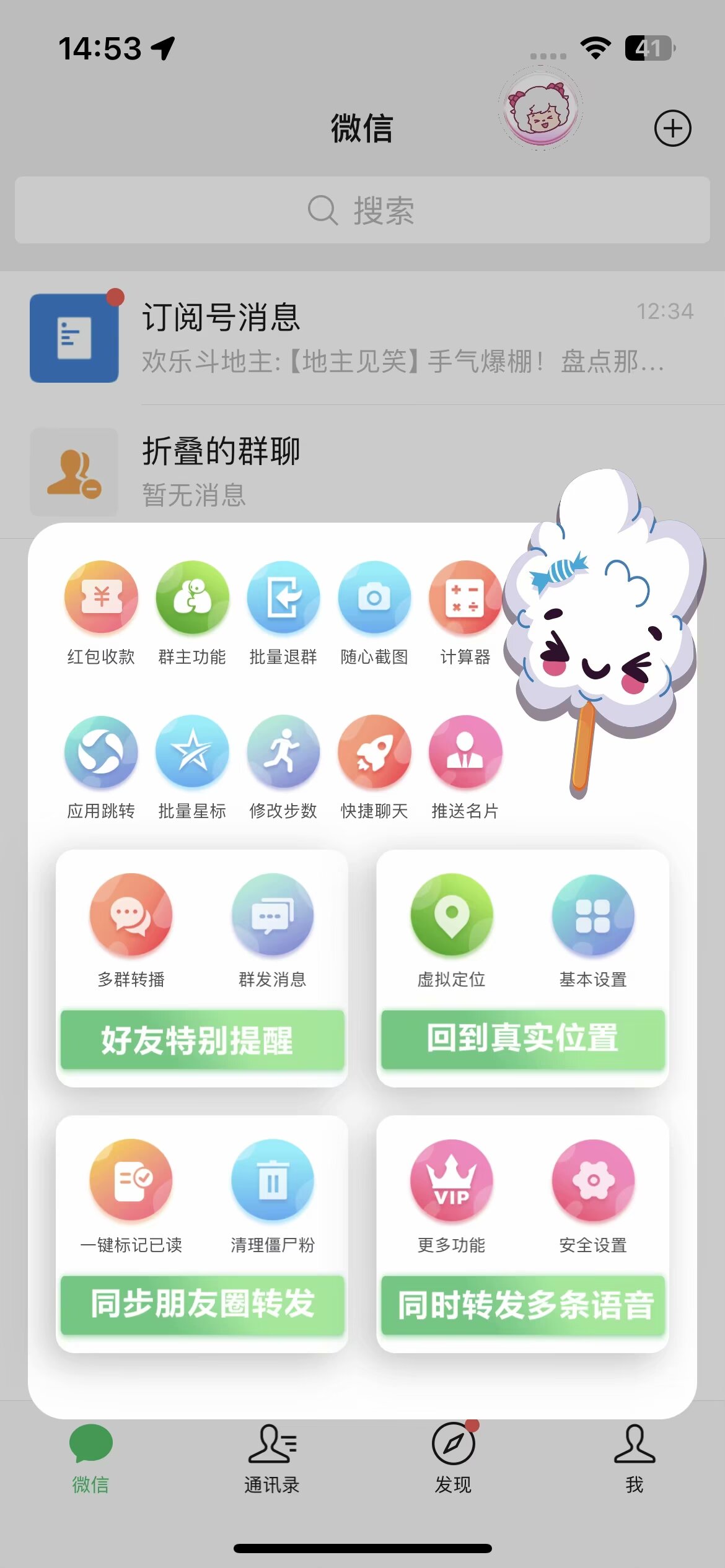Tap the 回到真实位置 button
This screenshot has height=1568, width=725.
point(522,1039)
